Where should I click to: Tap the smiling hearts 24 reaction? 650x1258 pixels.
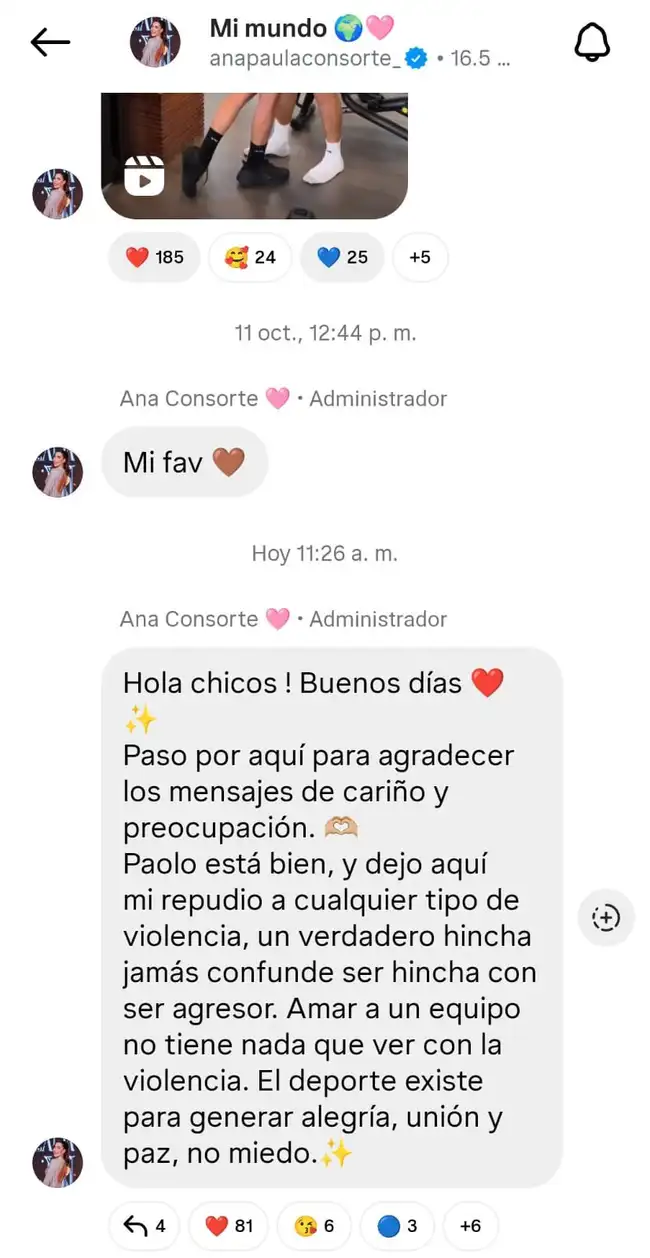[249, 257]
